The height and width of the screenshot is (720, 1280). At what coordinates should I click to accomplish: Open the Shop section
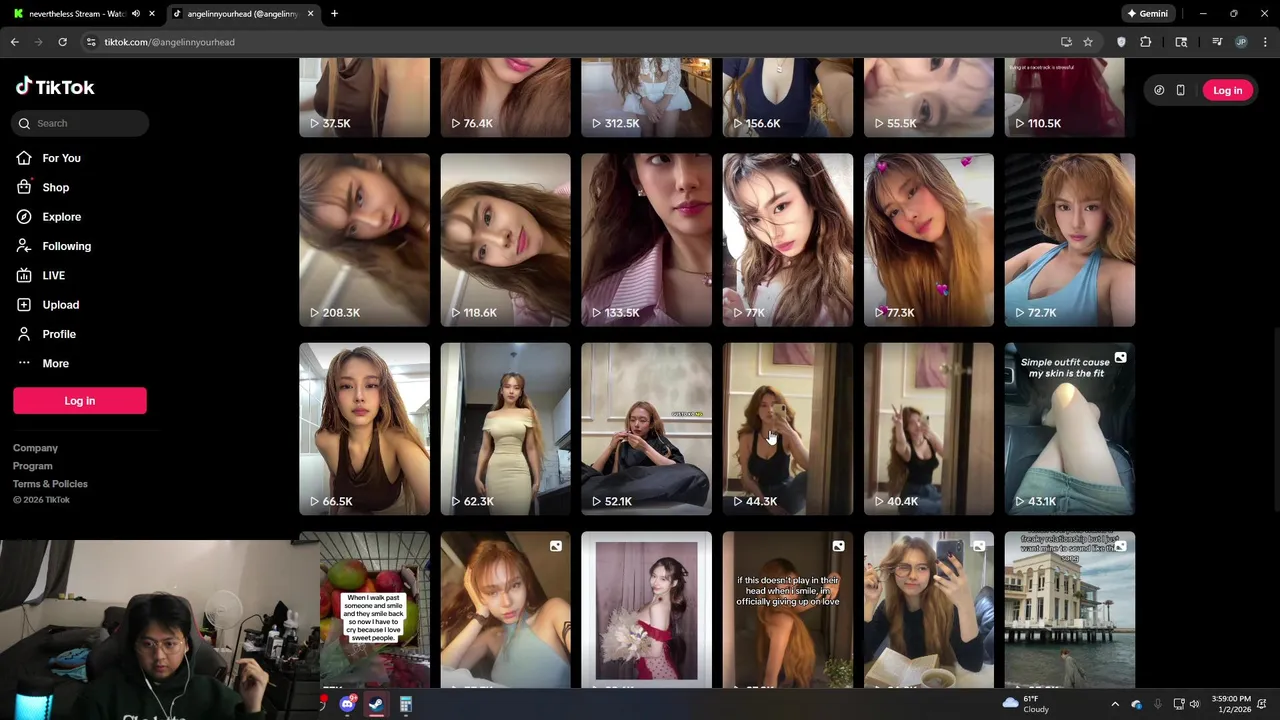coord(55,187)
